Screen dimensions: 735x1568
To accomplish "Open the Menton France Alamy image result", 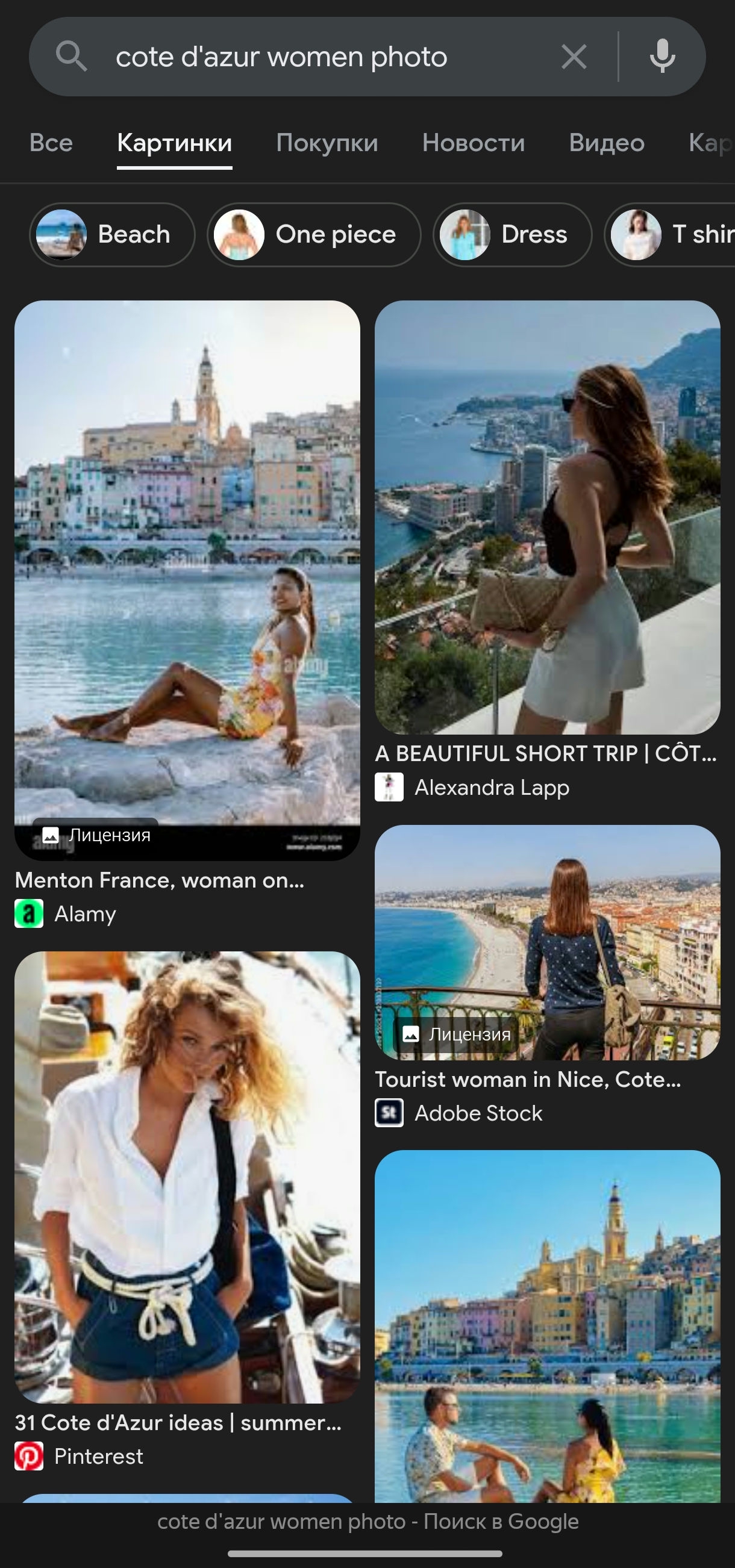I will 187,578.
